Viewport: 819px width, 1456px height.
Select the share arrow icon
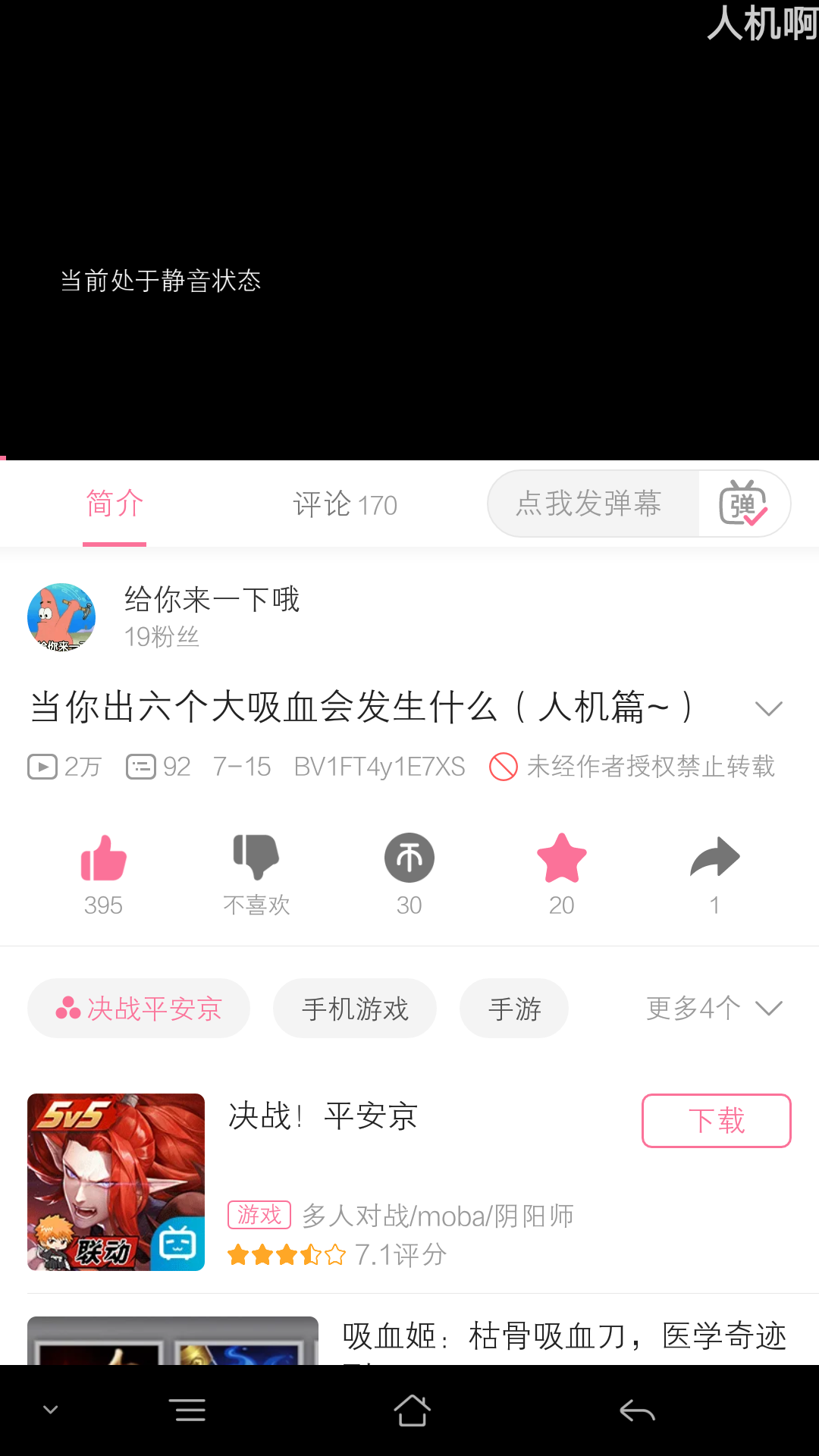(x=714, y=858)
